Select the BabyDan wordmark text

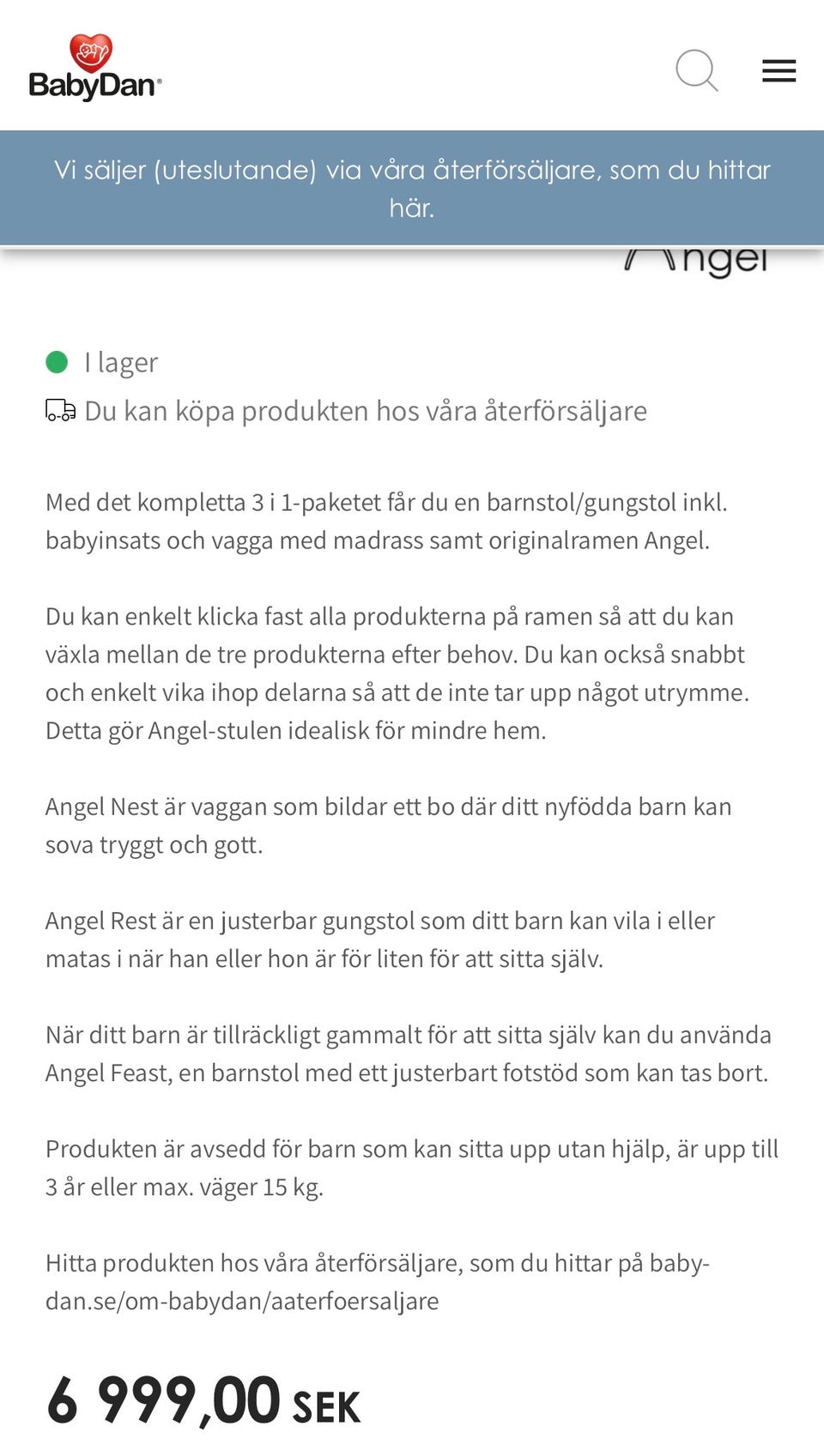point(94,84)
